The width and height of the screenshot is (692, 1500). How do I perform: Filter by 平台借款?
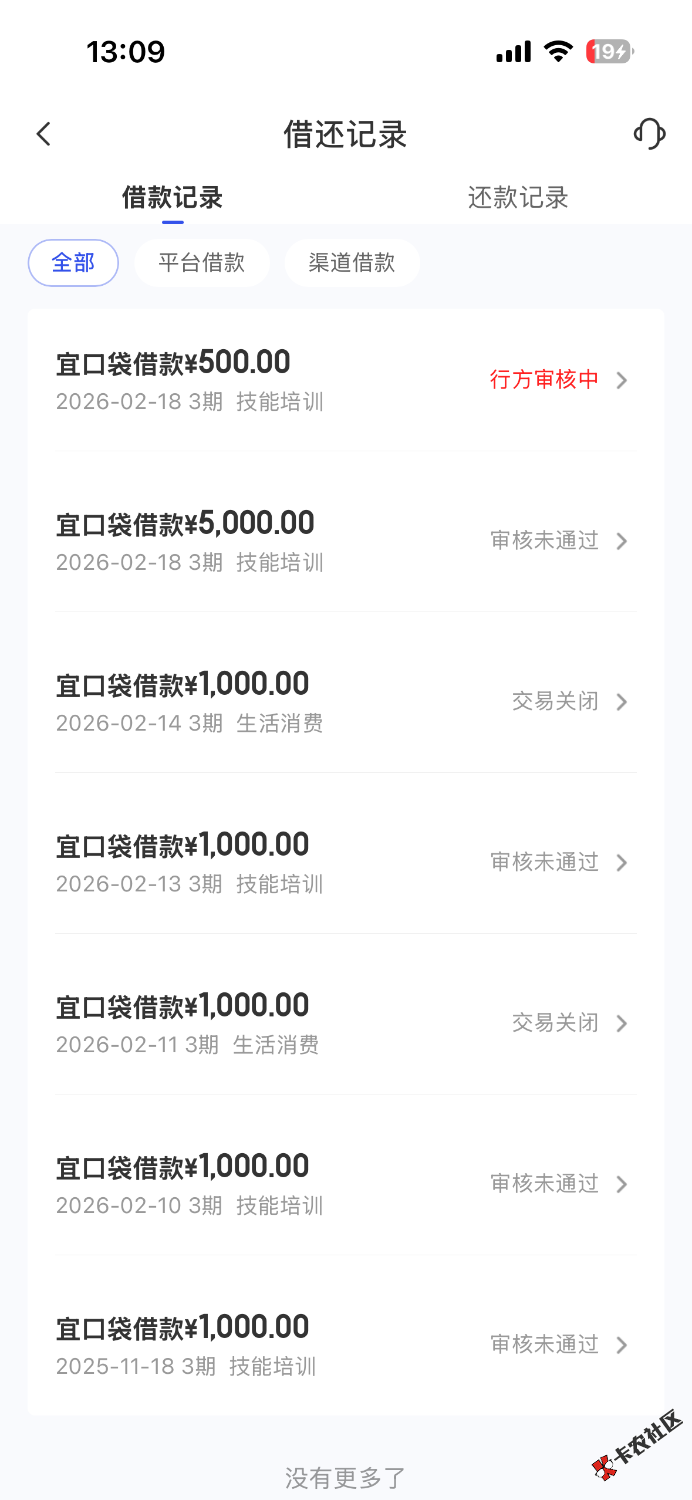(x=201, y=263)
